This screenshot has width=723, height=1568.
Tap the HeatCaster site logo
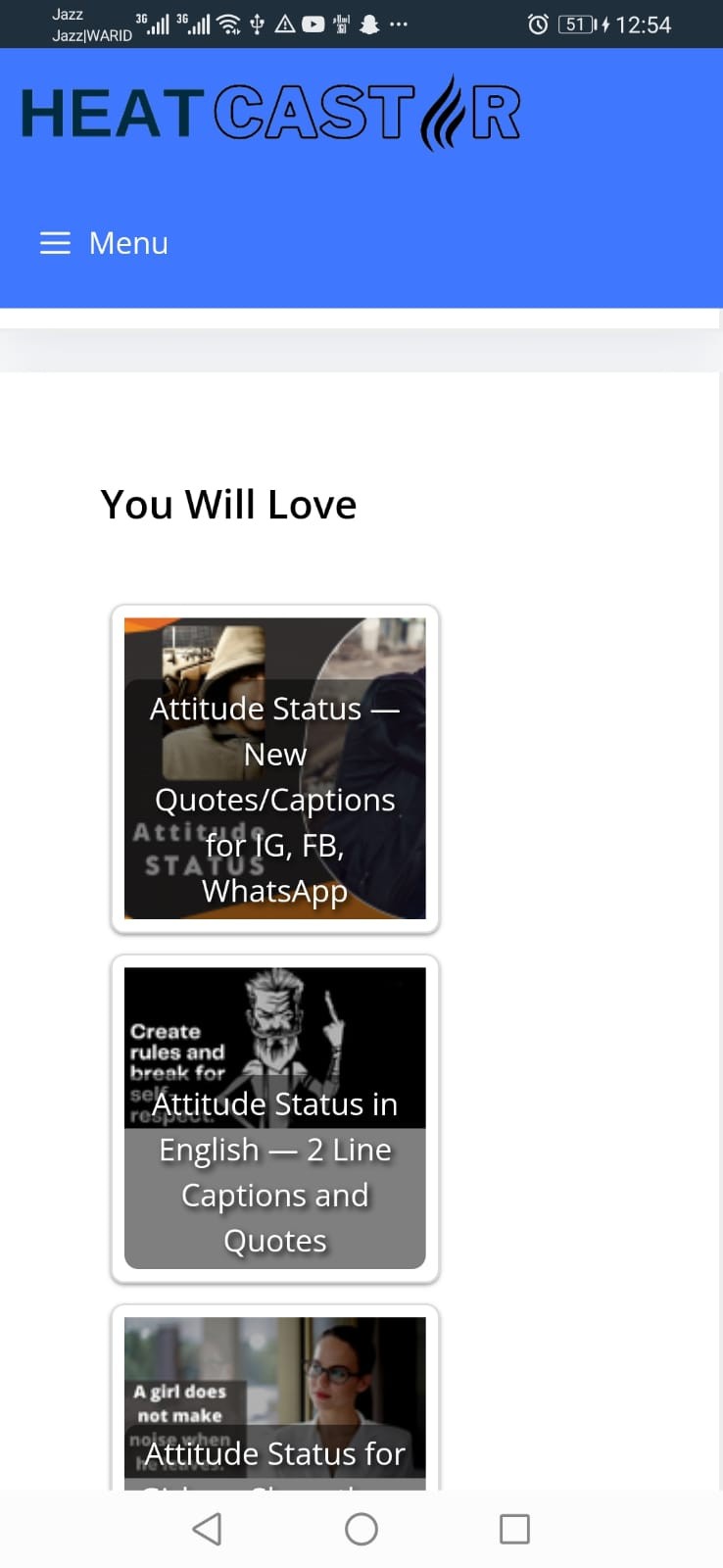point(270,113)
